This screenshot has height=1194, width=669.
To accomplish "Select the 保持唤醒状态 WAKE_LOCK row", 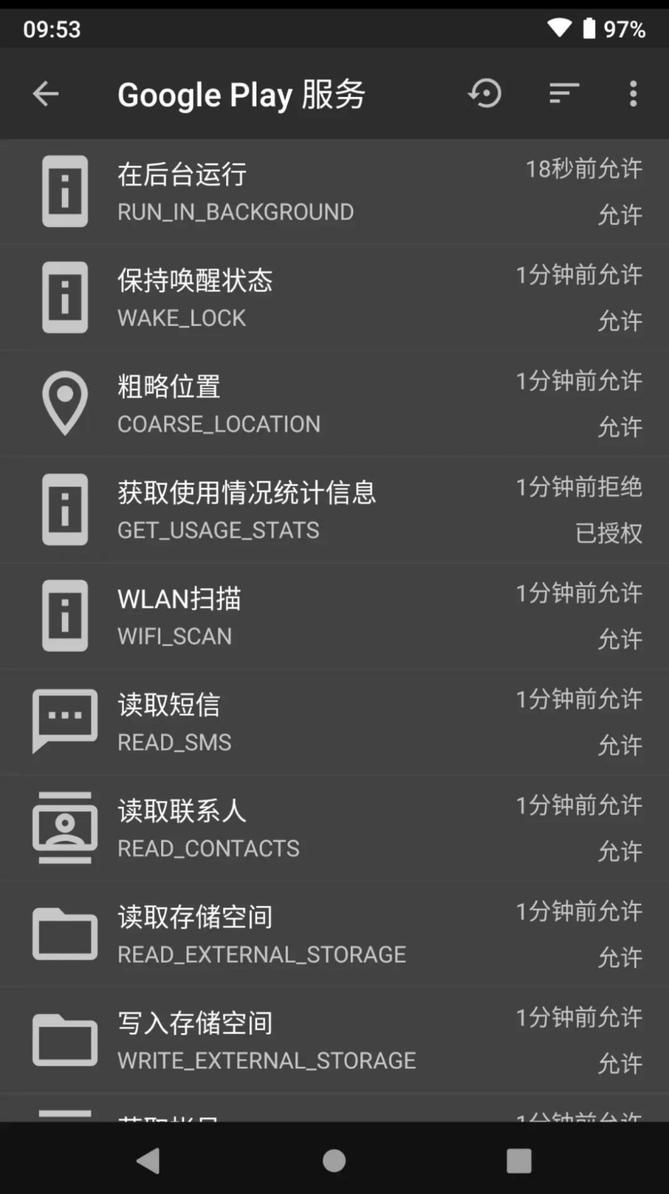I will [x=334, y=297].
